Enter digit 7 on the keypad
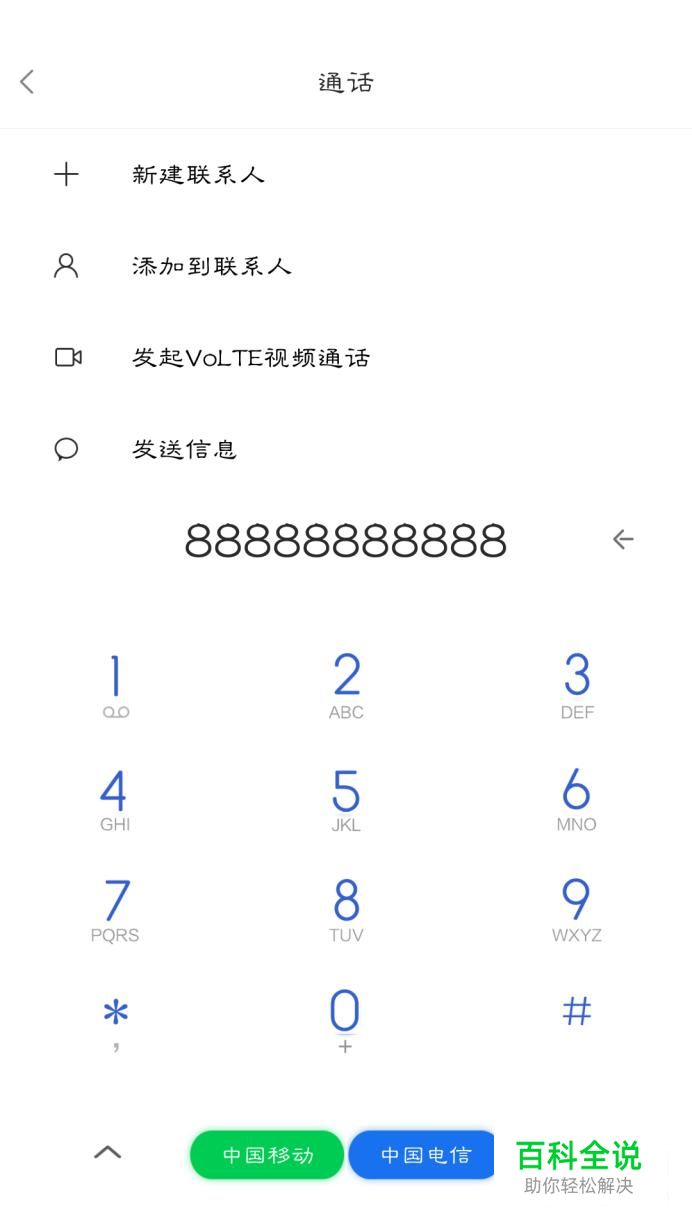The image size is (692, 1230). pyautogui.click(x=115, y=908)
